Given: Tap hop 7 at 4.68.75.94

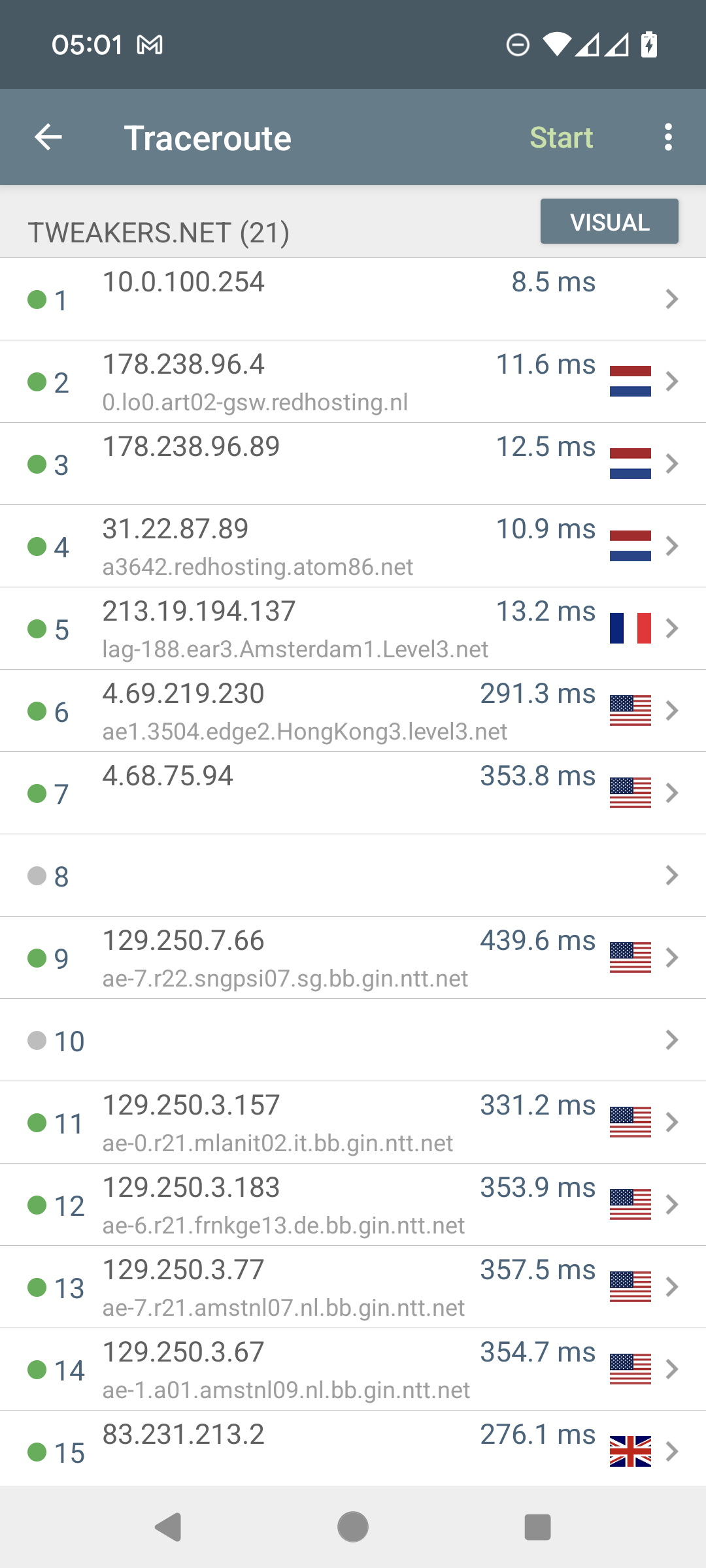Looking at the screenshot, I should (353, 793).
